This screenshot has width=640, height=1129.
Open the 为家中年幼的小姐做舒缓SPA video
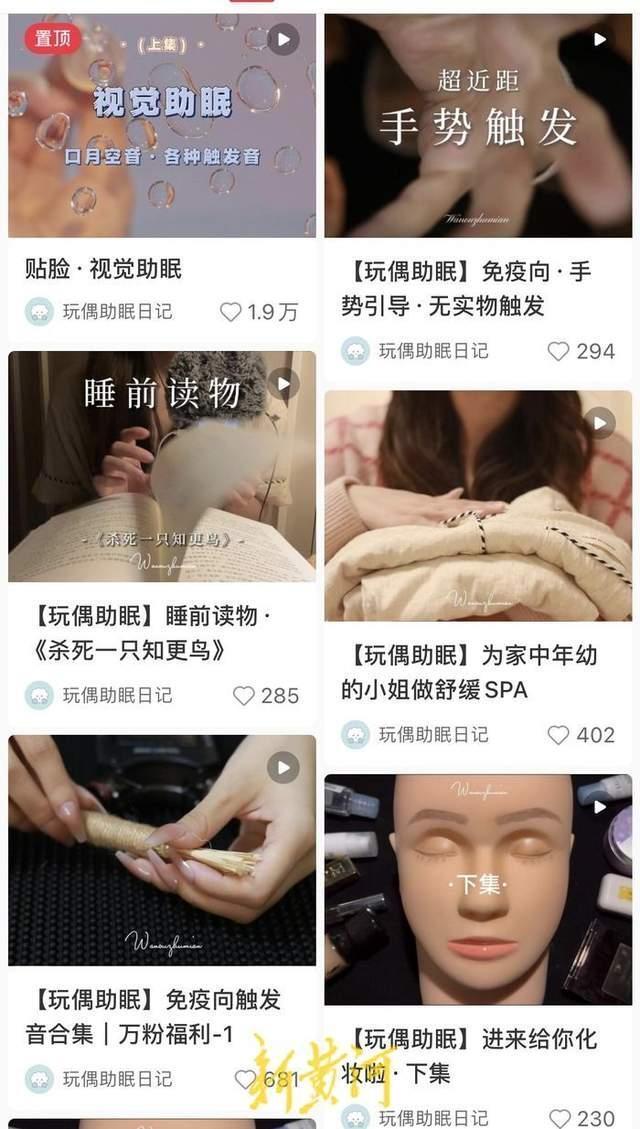coord(478,506)
